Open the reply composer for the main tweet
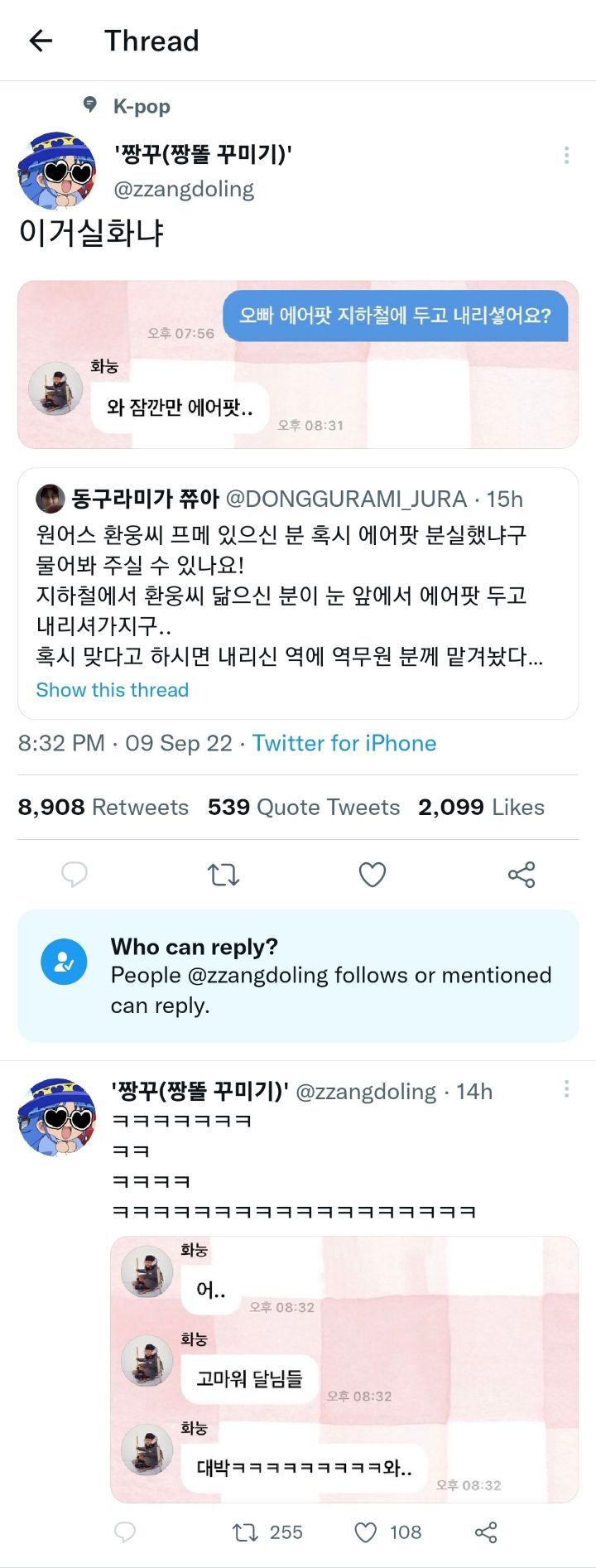Image resolution: width=596 pixels, height=1568 pixels. point(75,874)
